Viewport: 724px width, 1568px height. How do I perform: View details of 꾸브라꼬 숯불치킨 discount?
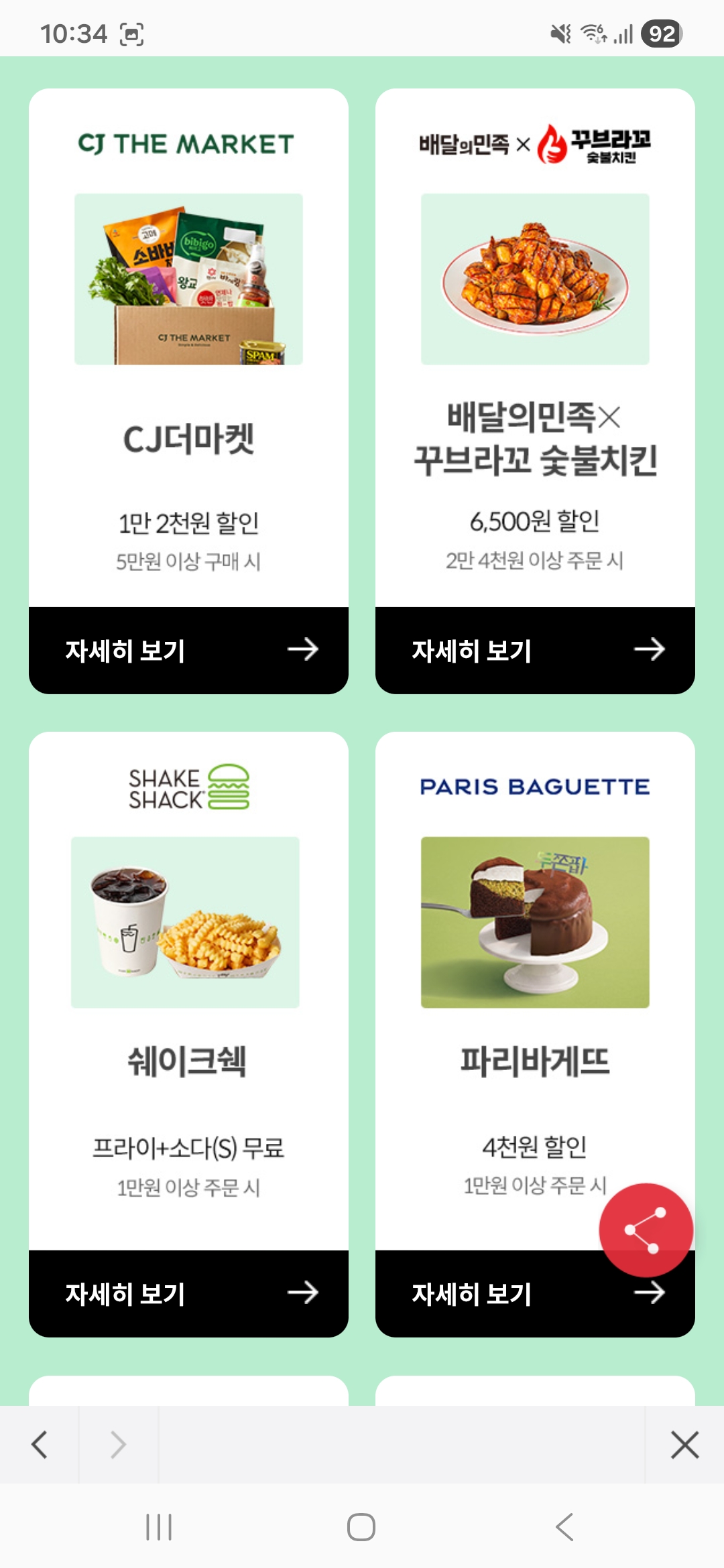pyautogui.click(x=535, y=650)
